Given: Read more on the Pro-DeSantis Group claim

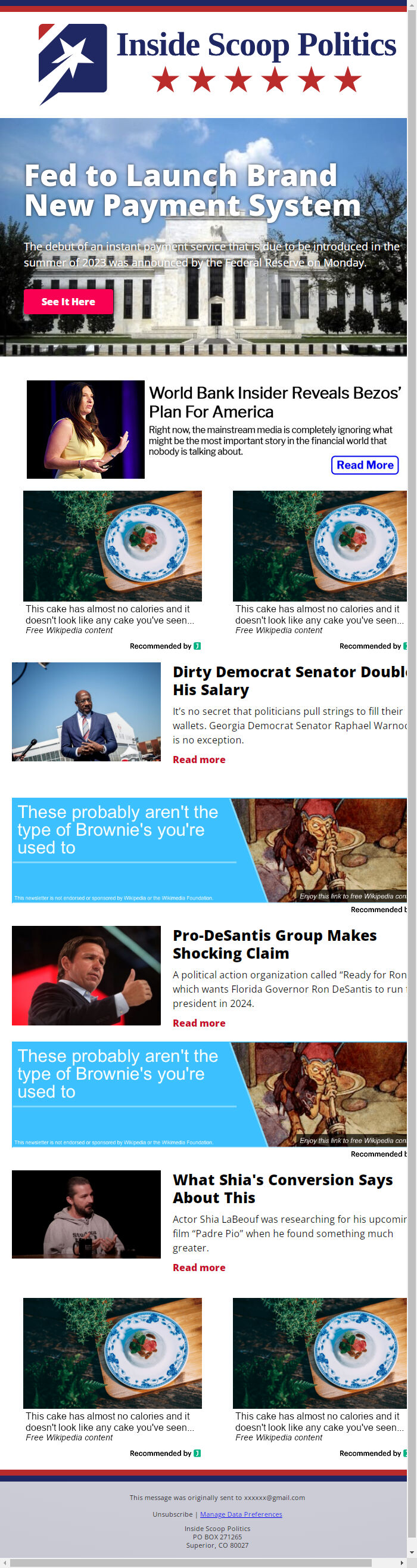Looking at the screenshot, I should point(199,1023).
